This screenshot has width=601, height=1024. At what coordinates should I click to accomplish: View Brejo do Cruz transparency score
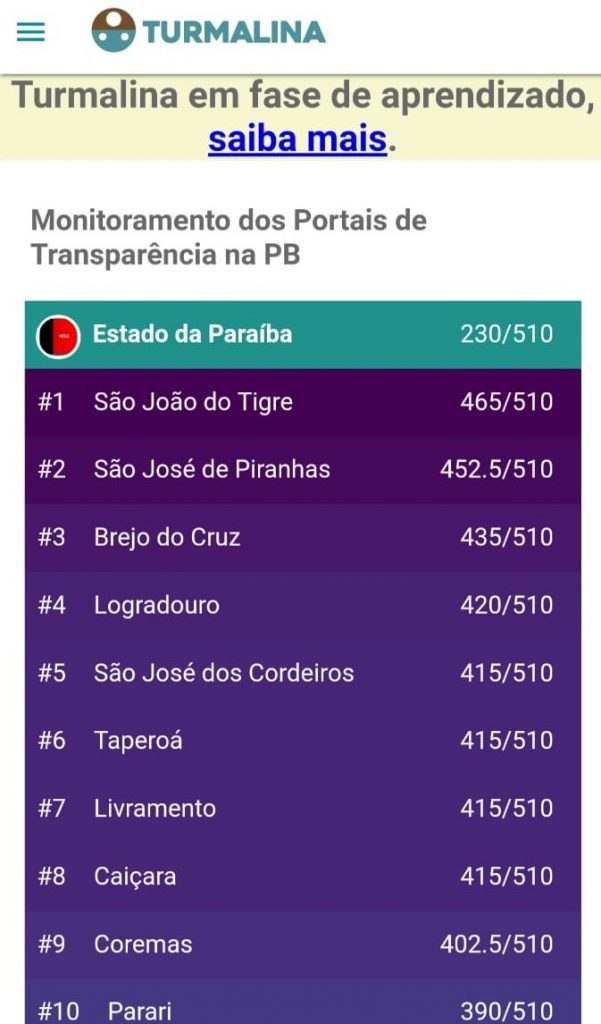click(x=302, y=537)
